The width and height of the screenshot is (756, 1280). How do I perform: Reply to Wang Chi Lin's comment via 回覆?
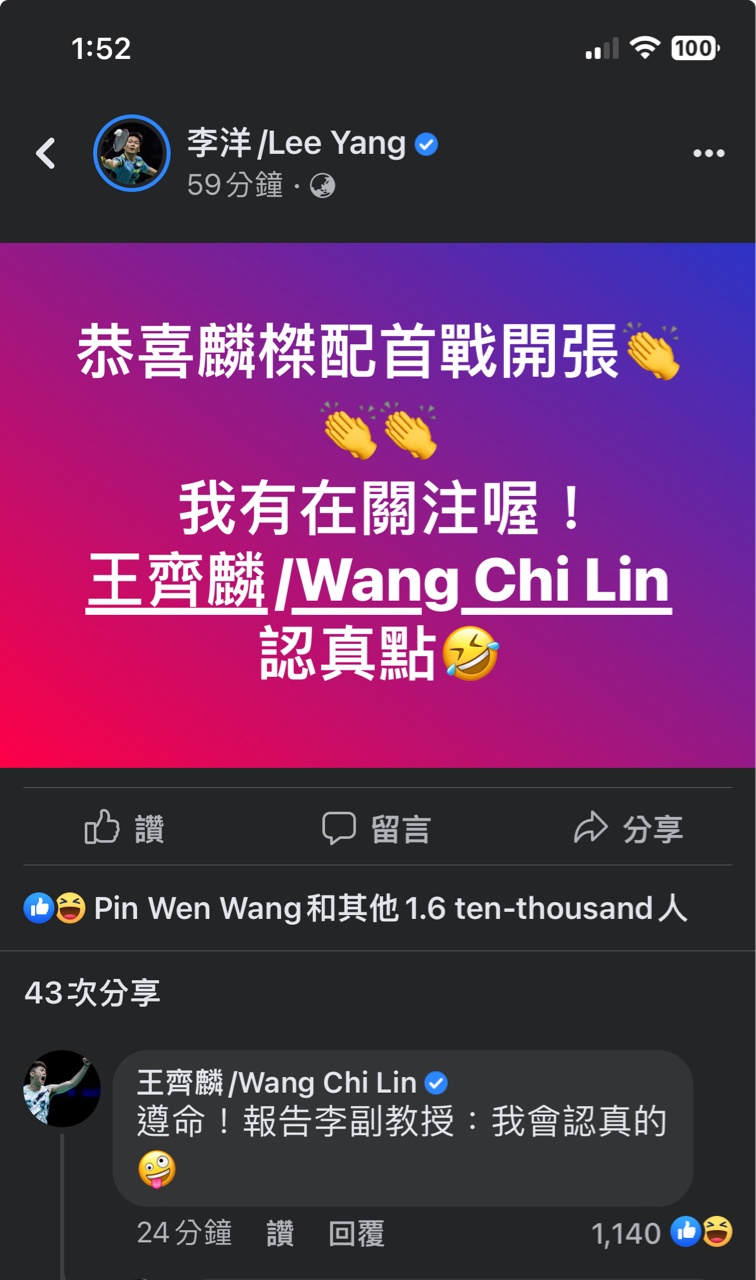pos(356,1233)
